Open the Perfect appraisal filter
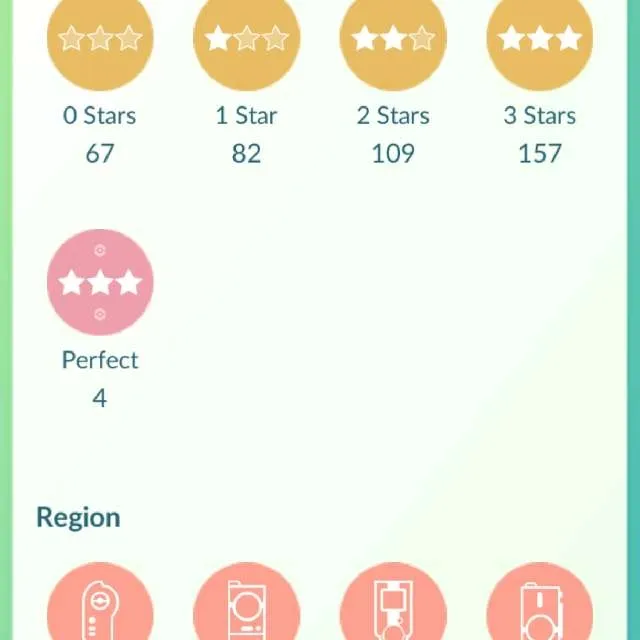 pos(100,283)
